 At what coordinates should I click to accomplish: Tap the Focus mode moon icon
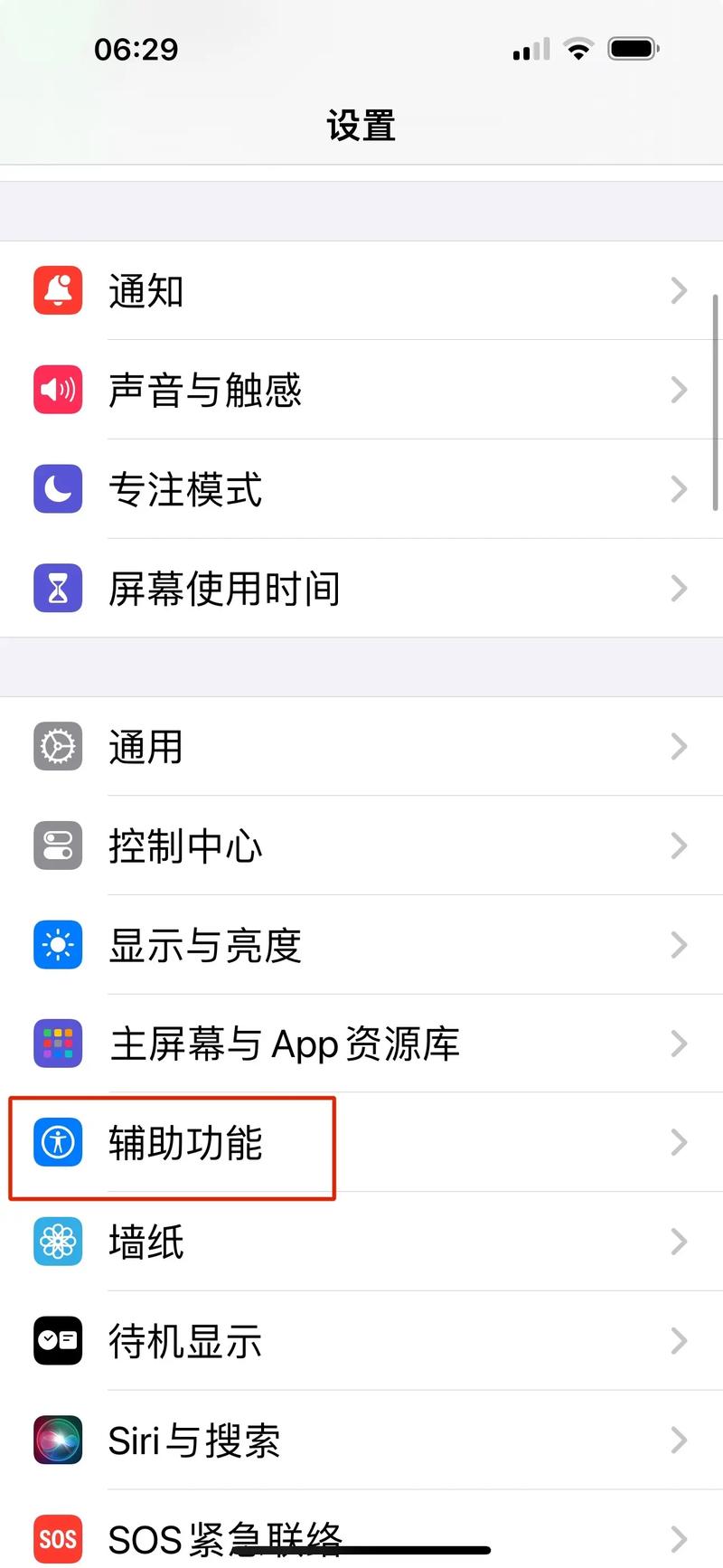pyautogui.click(x=58, y=489)
